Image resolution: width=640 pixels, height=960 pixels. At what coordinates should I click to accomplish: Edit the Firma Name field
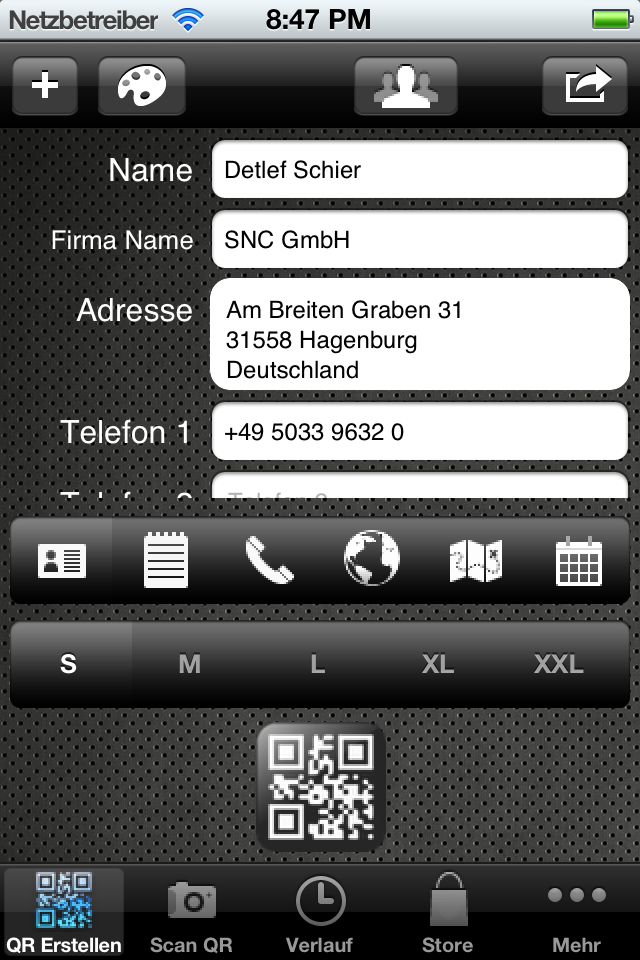pyautogui.click(x=419, y=240)
